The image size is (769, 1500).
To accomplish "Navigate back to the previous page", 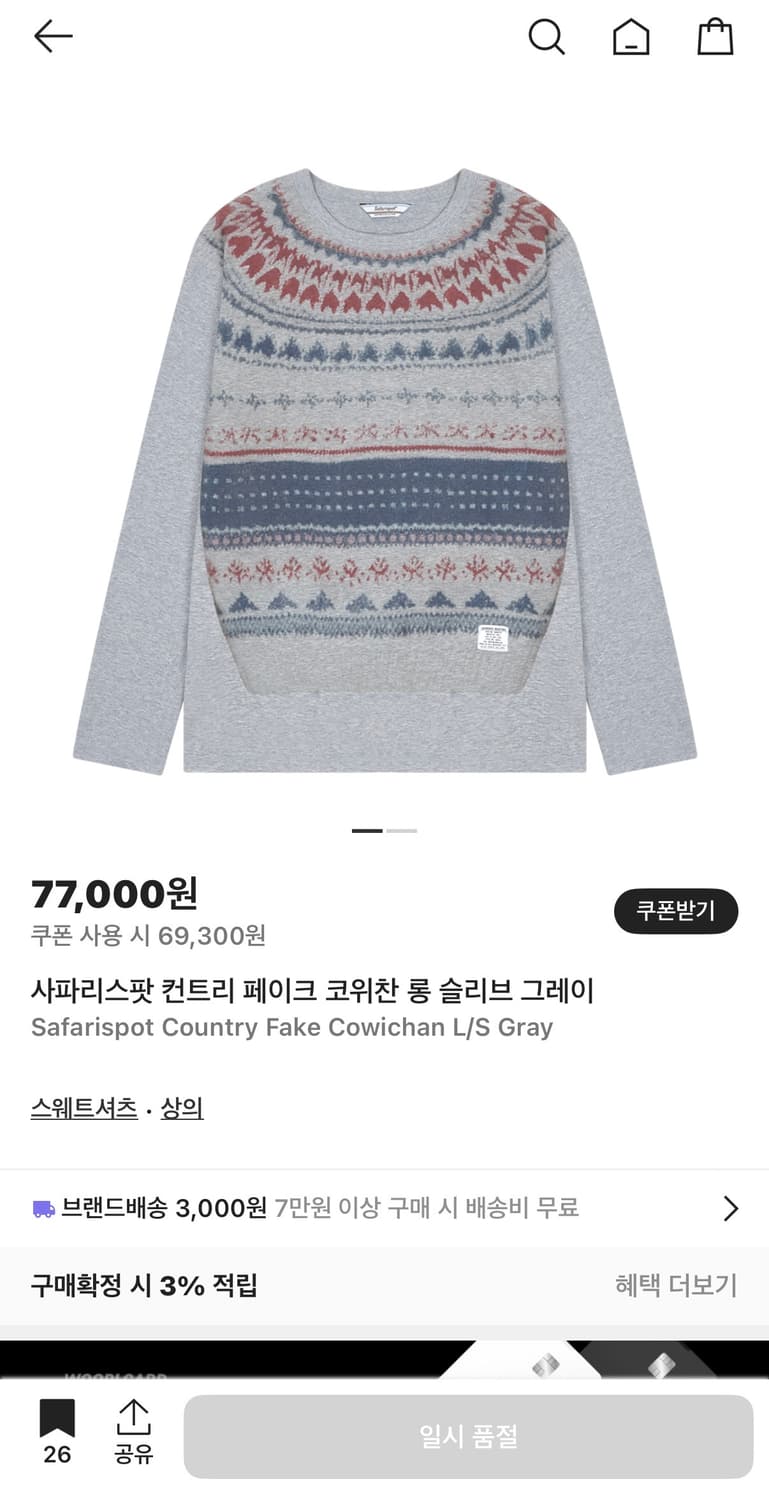I will [53, 36].
